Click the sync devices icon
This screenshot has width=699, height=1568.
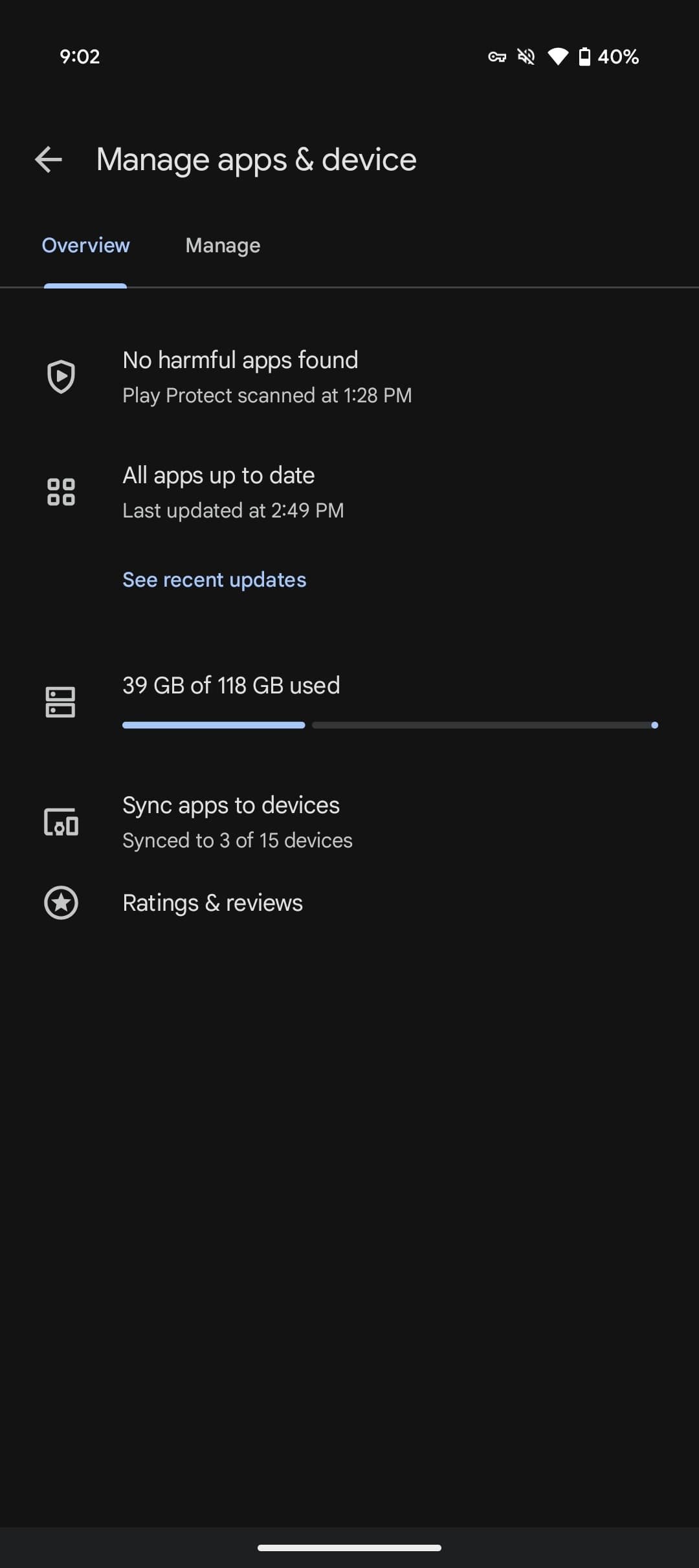[60, 823]
